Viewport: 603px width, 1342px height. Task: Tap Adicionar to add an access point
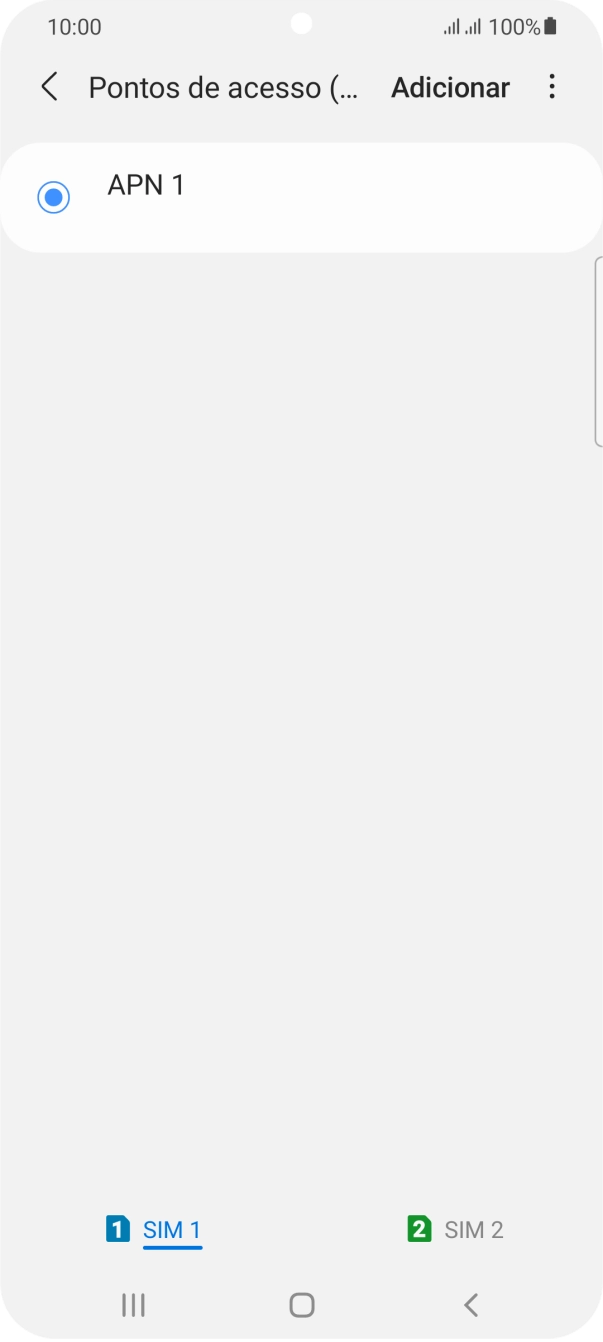point(450,88)
